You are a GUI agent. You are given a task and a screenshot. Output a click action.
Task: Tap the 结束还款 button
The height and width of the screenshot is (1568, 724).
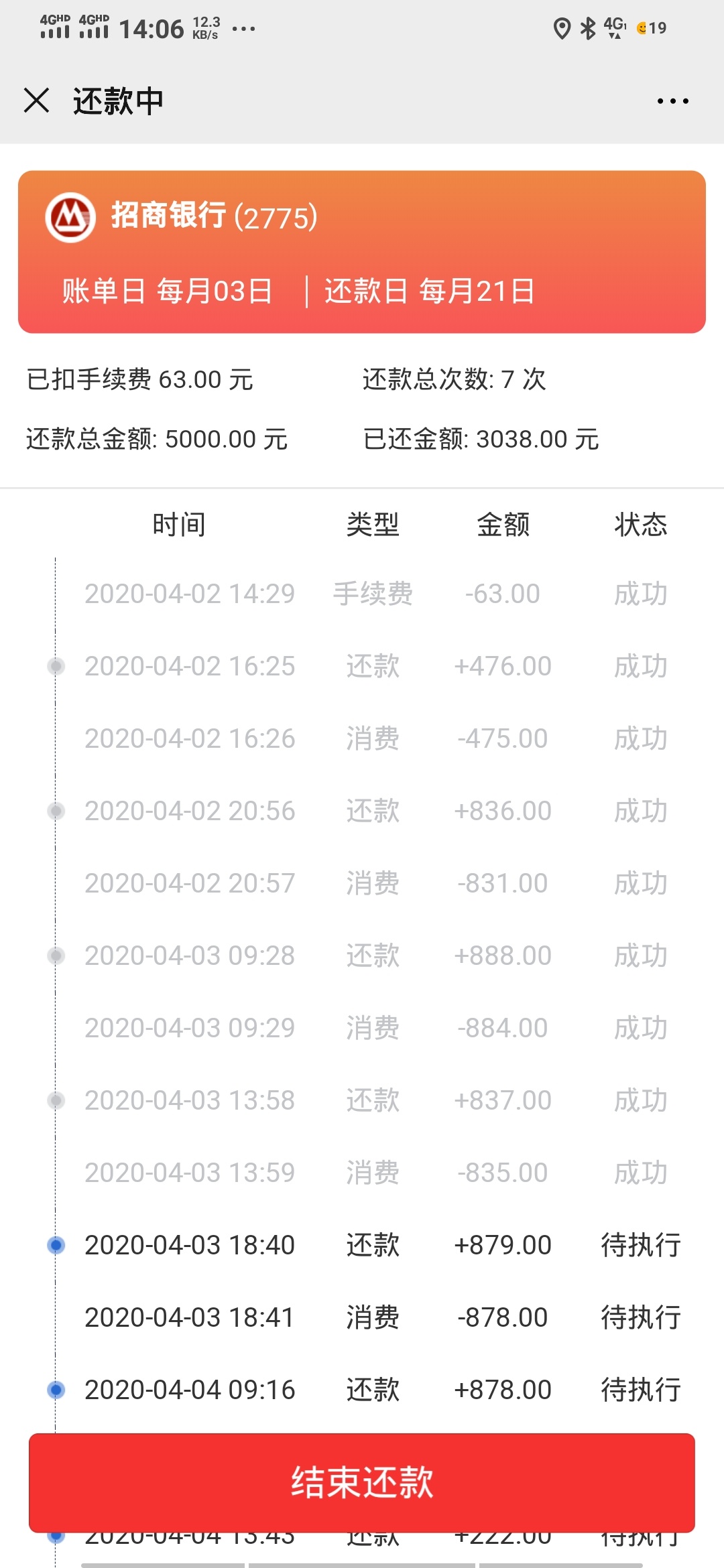[362, 1482]
